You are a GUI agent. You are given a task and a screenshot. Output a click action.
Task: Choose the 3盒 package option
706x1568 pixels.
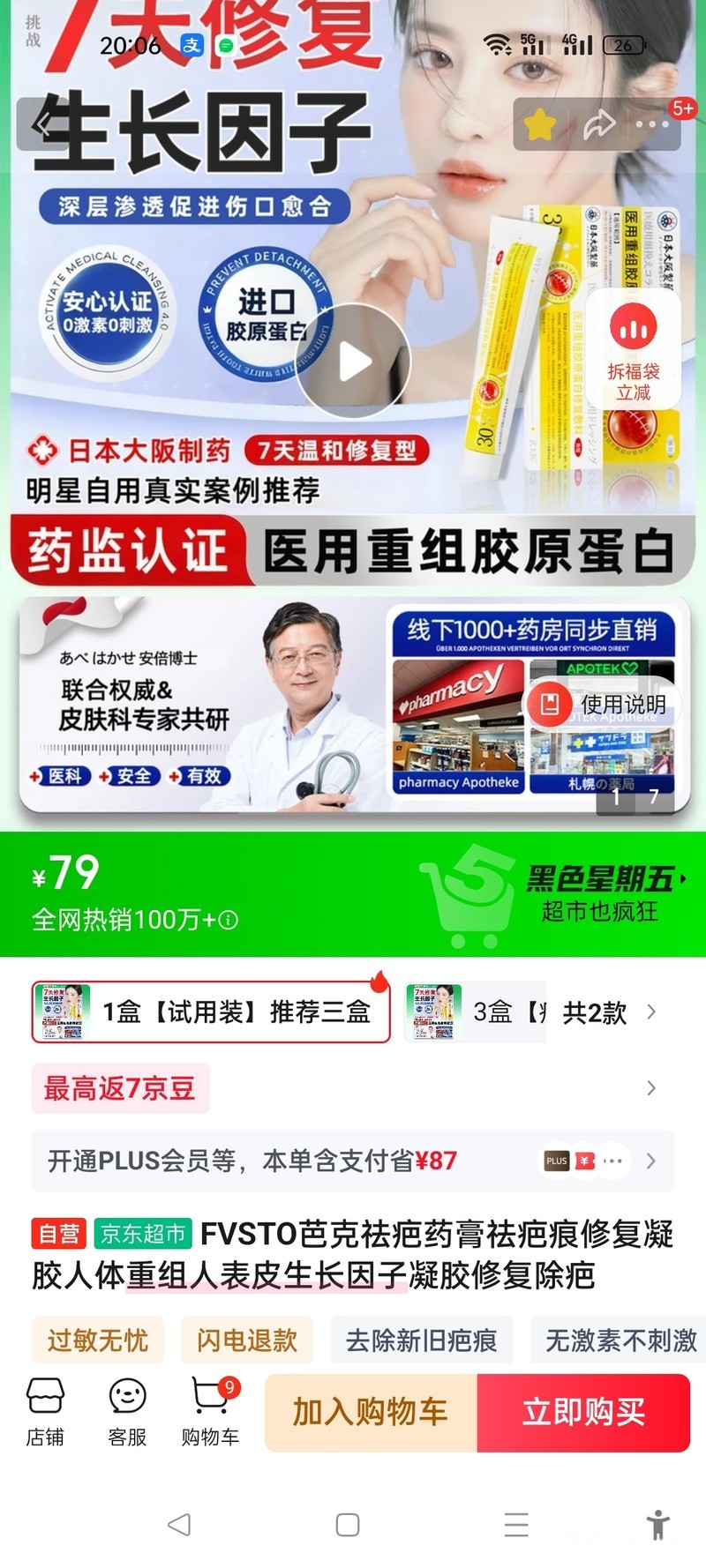(477, 1012)
